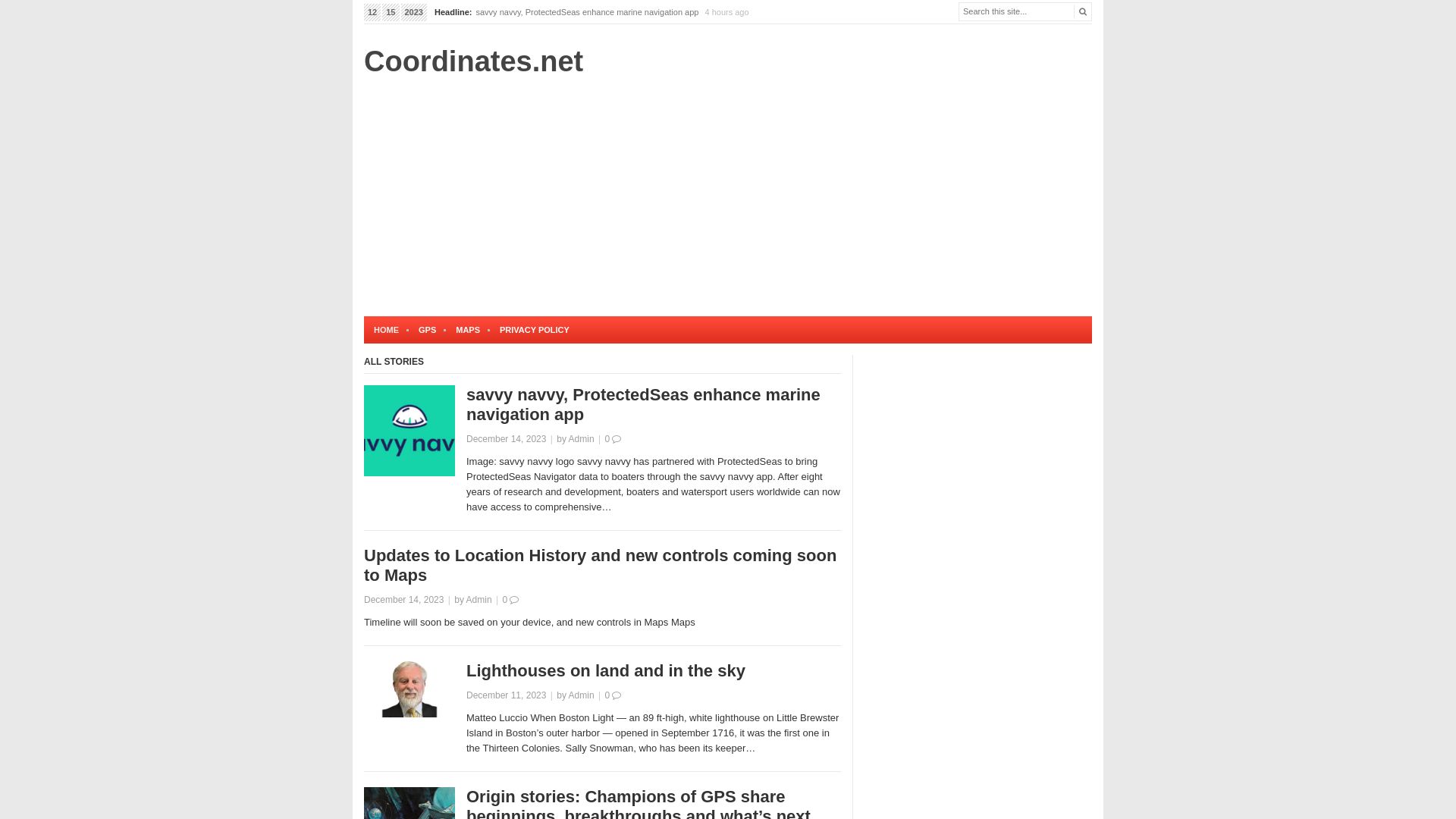The image size is (1456, 819).
Task: Open comments on the Location History article
Action: click(510, 600)
